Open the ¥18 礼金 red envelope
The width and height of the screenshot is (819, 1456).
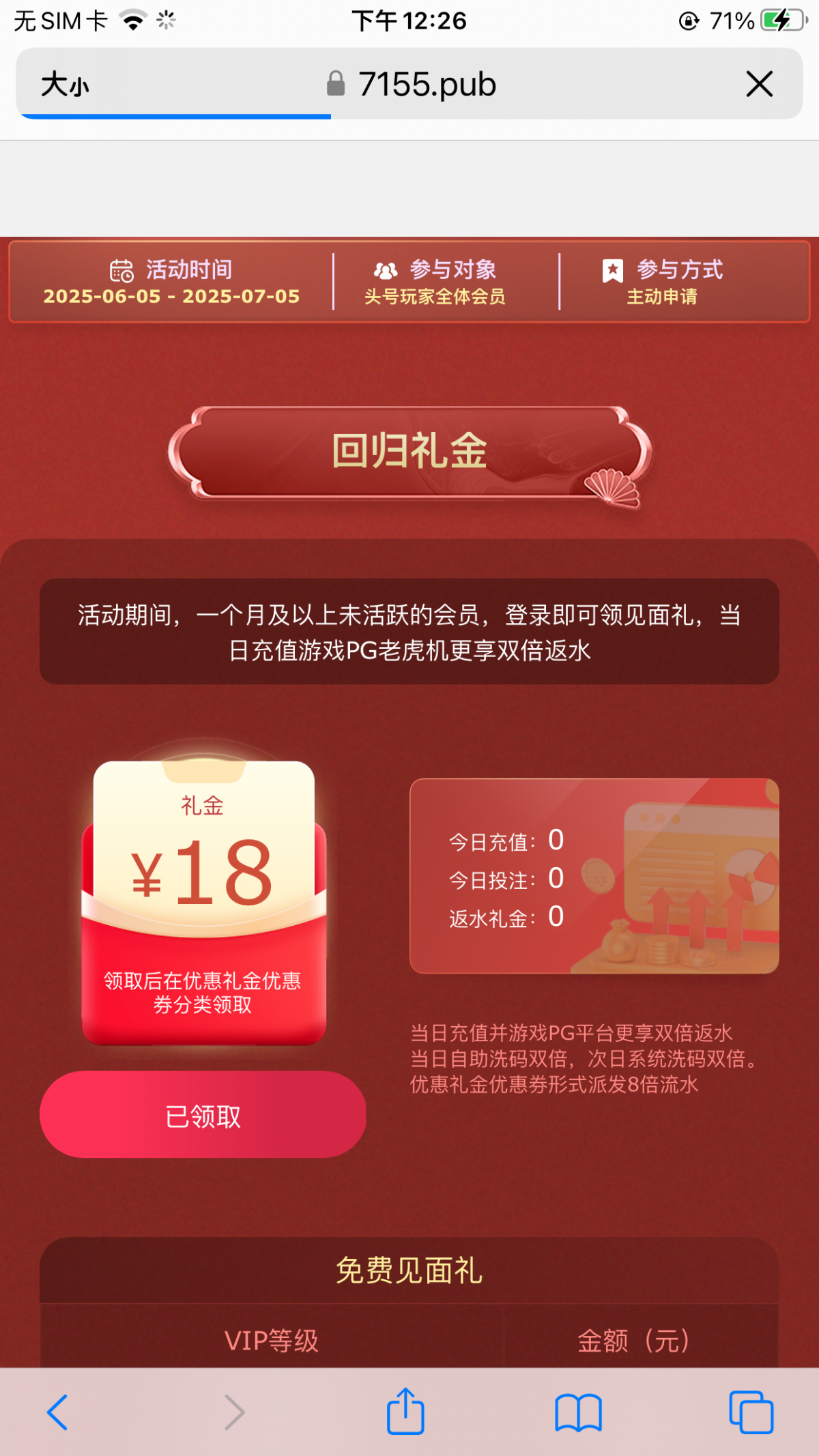pyautogui.click(x=203, y=901)
